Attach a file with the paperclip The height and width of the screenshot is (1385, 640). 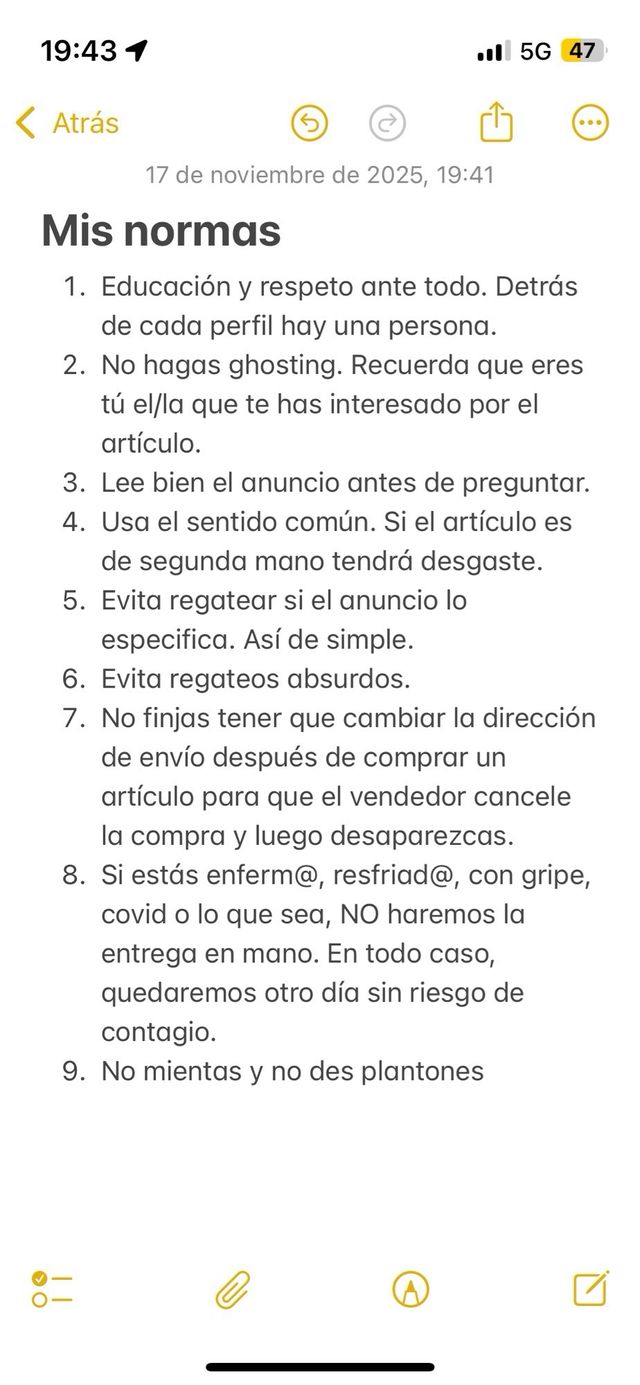pos(232,1289)
